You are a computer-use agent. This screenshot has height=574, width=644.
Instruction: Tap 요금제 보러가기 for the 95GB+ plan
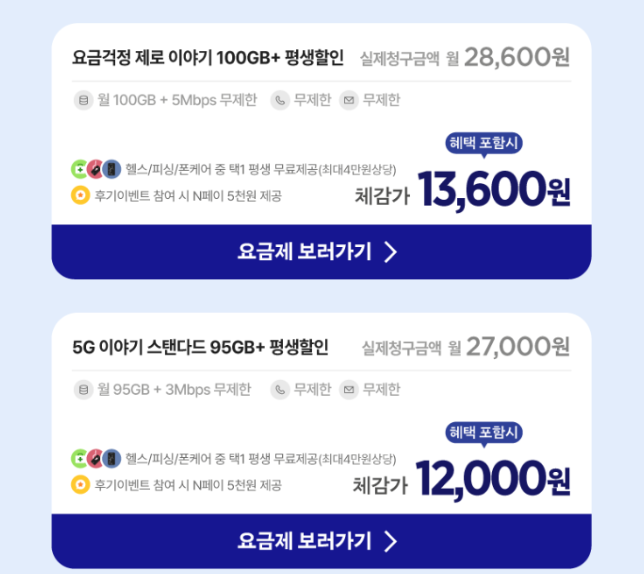click(320, 541)
